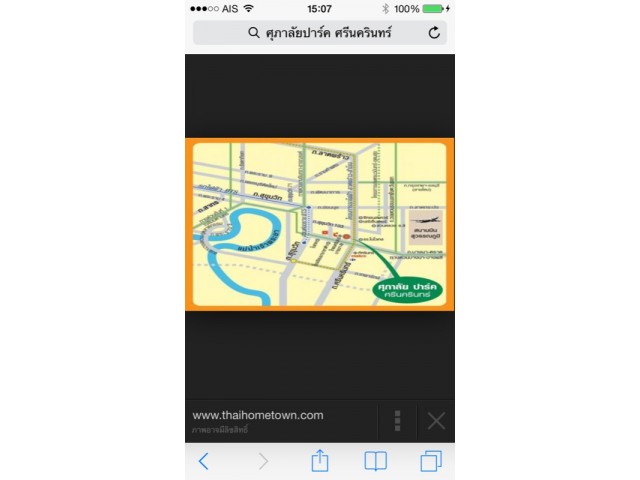The height and width of the screenshot is (480, 640).
Task: Close the image viewer
Action: click(436, 421)
